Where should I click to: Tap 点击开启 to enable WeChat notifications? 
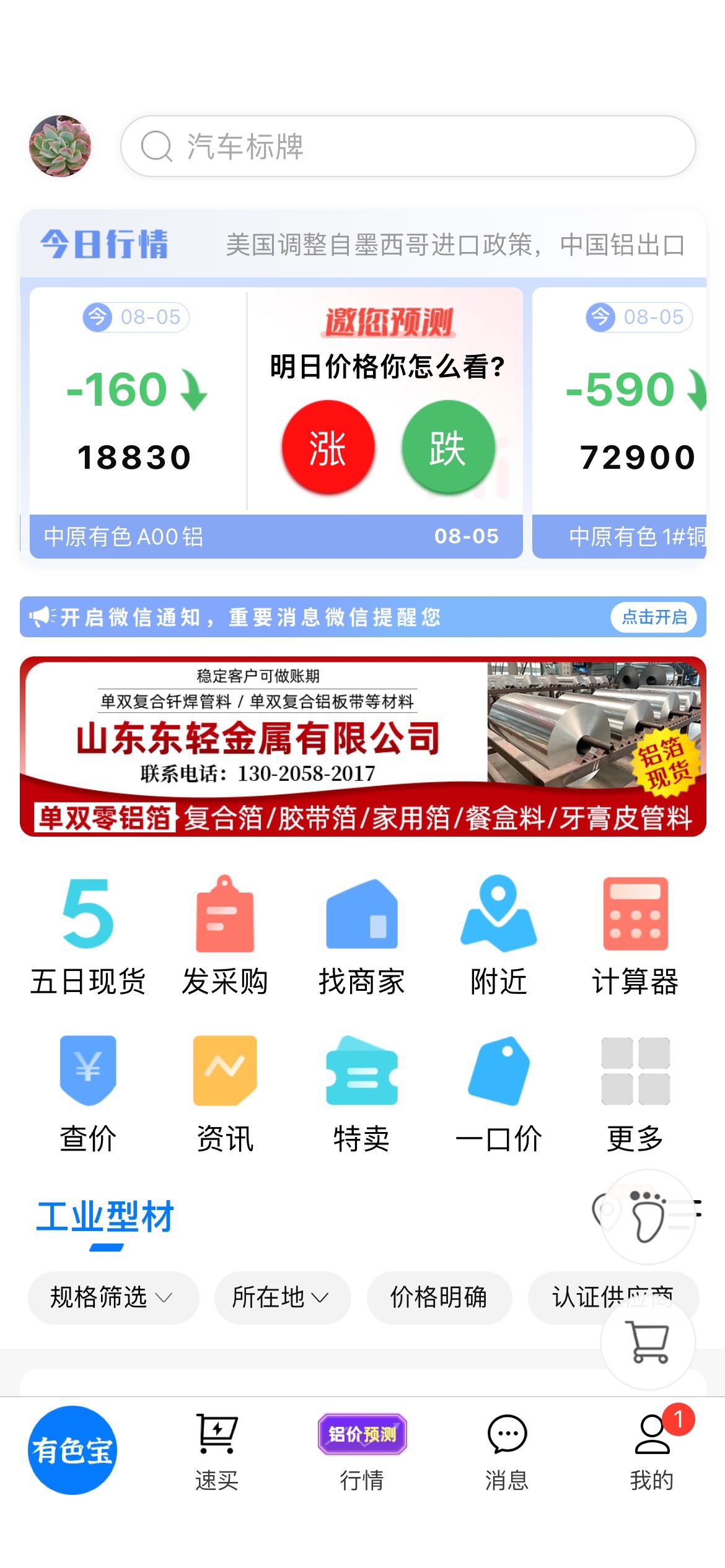(x=654, y=617)
